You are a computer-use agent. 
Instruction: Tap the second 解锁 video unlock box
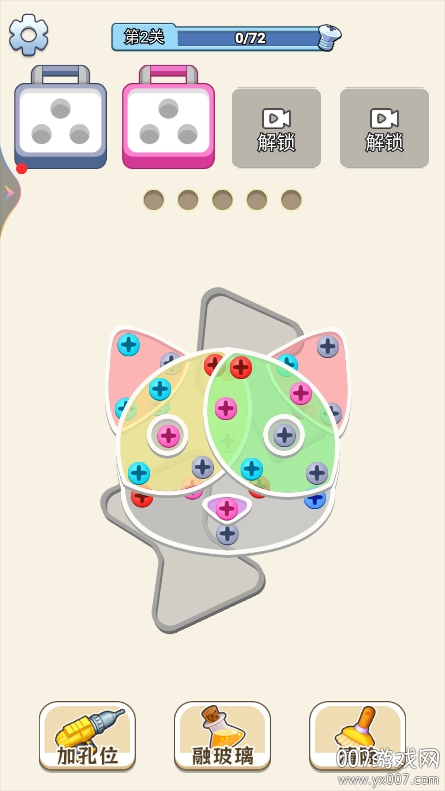tap(384, 128)
